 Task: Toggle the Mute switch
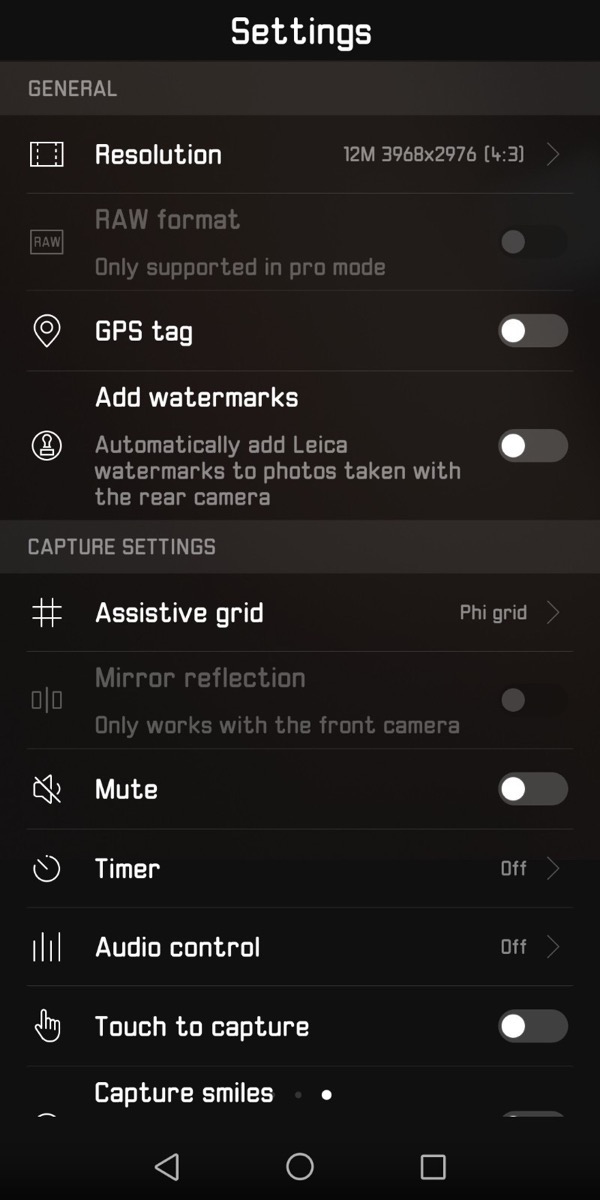click(532, 789)
